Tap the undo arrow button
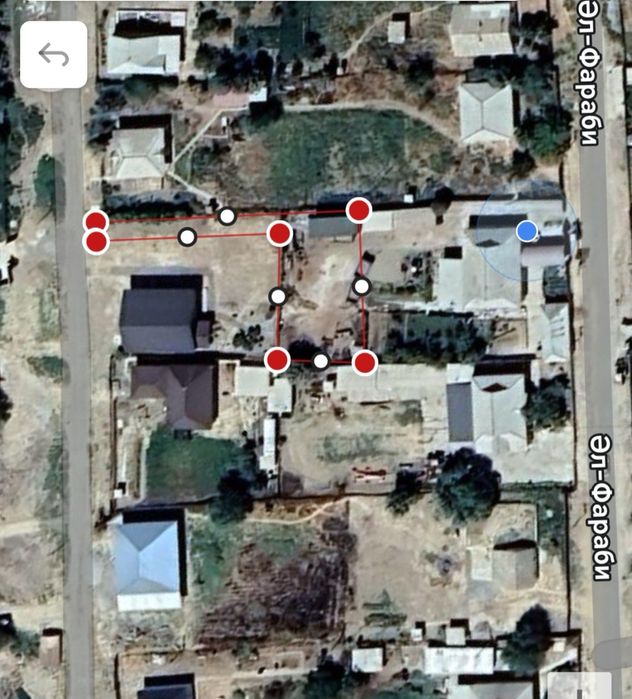The image size is (632, 699). 54,55
